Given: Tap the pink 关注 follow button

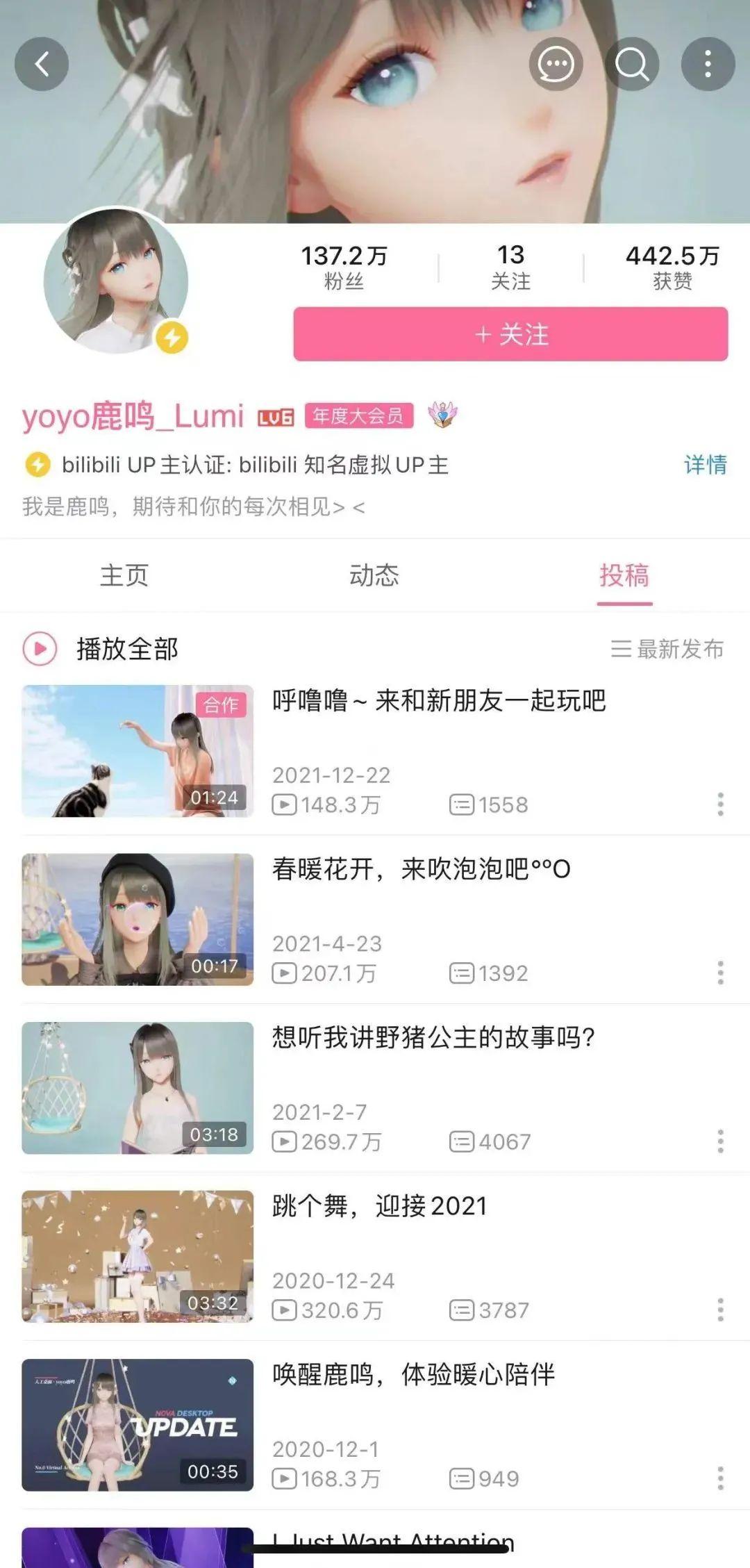Looking at the screenshot, I should (509, 335).
